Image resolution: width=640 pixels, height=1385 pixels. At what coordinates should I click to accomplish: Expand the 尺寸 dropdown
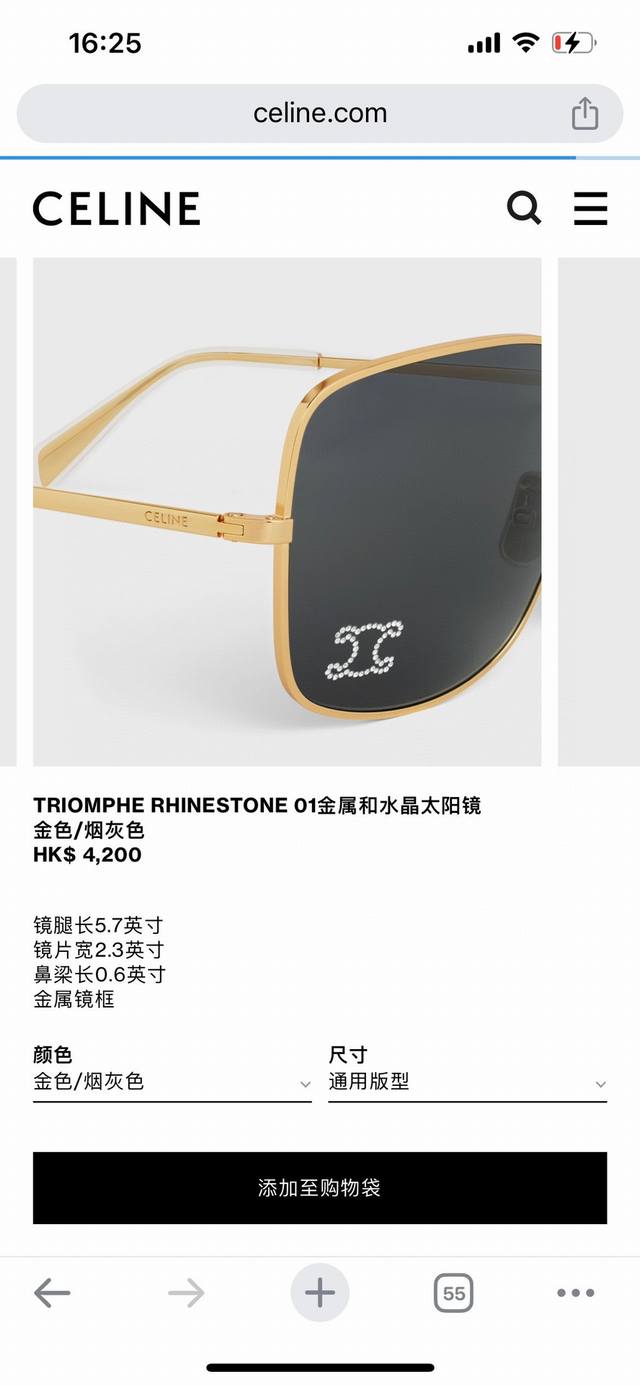[468, 1082]
